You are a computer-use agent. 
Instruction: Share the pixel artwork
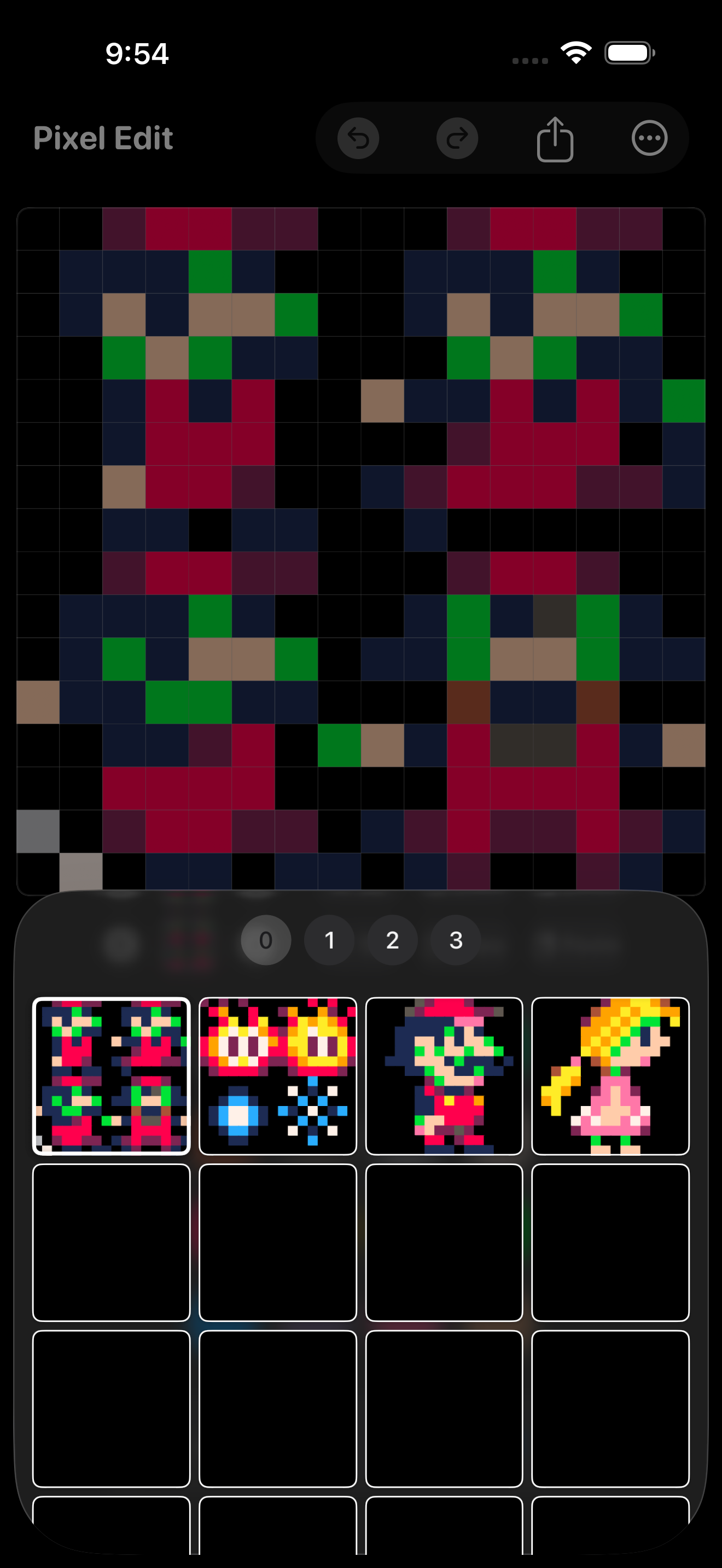(555, 139)
